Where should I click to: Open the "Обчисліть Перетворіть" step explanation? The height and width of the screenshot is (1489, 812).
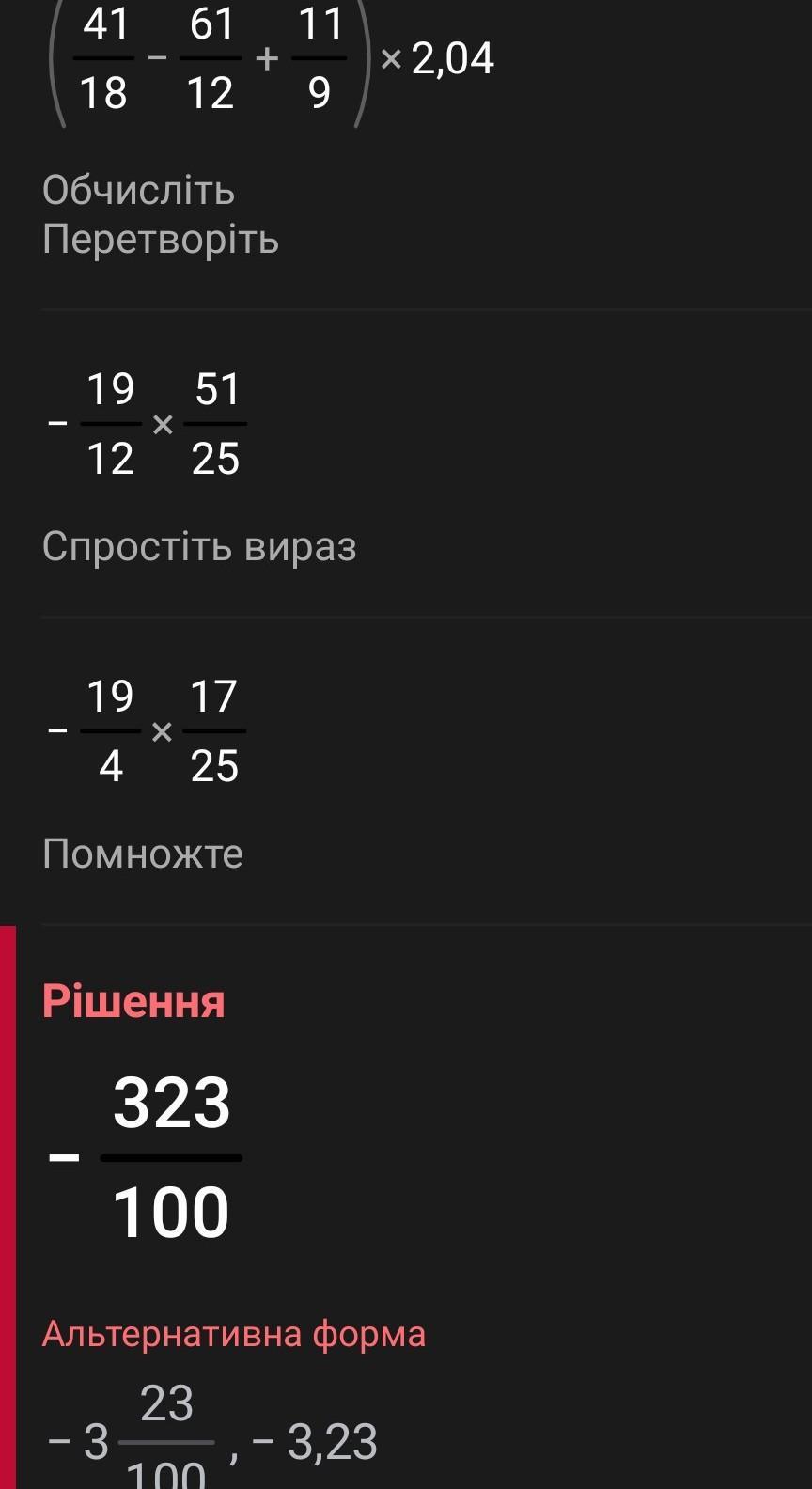(161, 215)
